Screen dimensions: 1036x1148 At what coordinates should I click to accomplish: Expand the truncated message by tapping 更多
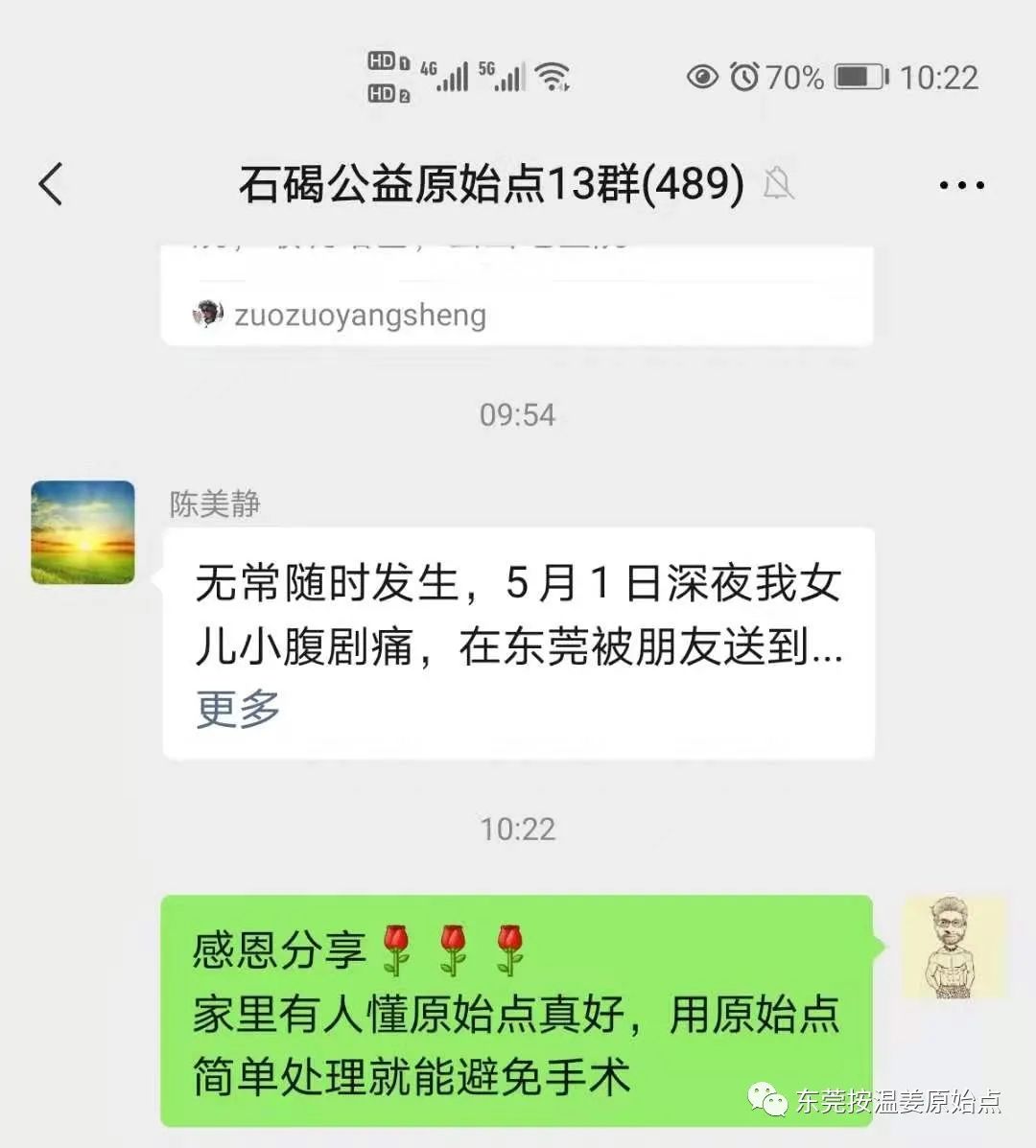235,710
